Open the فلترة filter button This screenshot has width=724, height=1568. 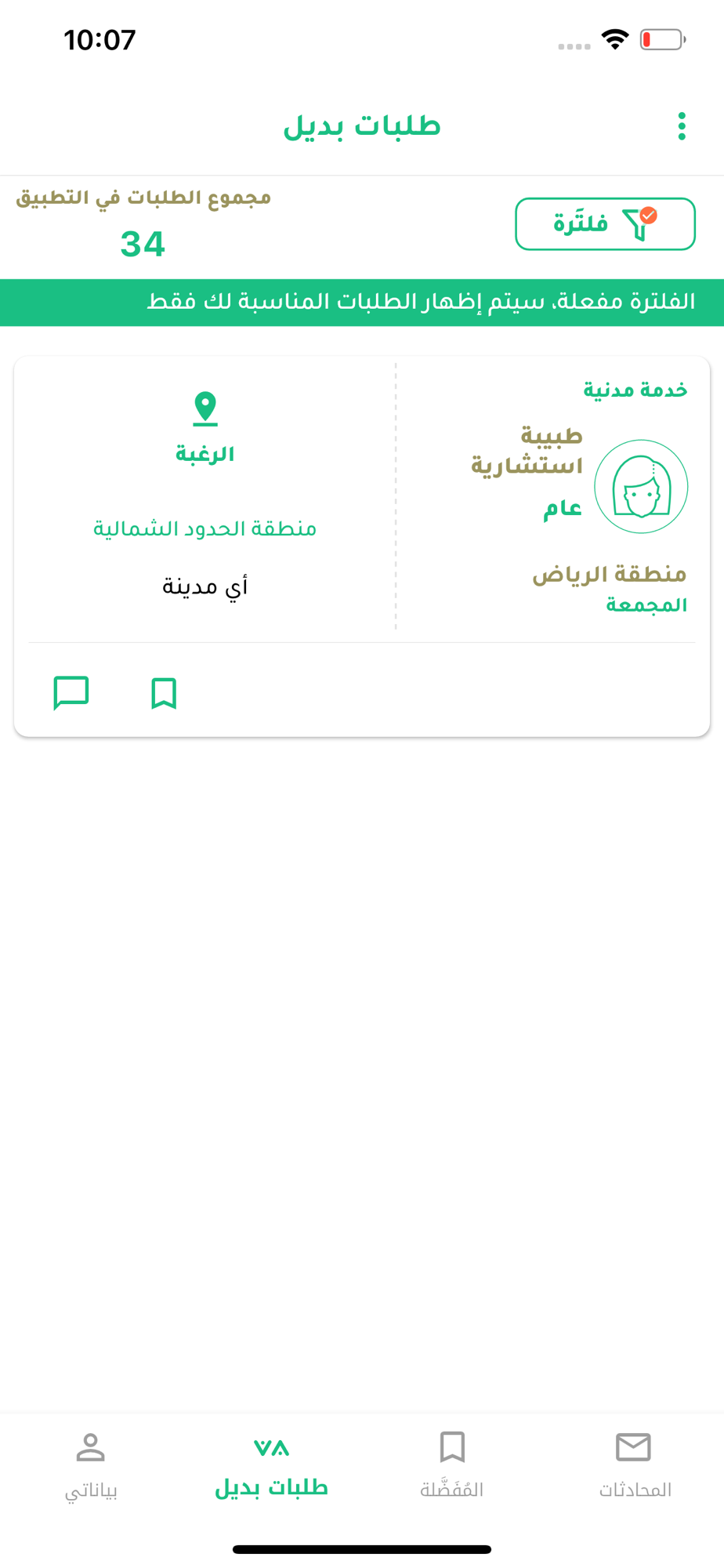605,224
